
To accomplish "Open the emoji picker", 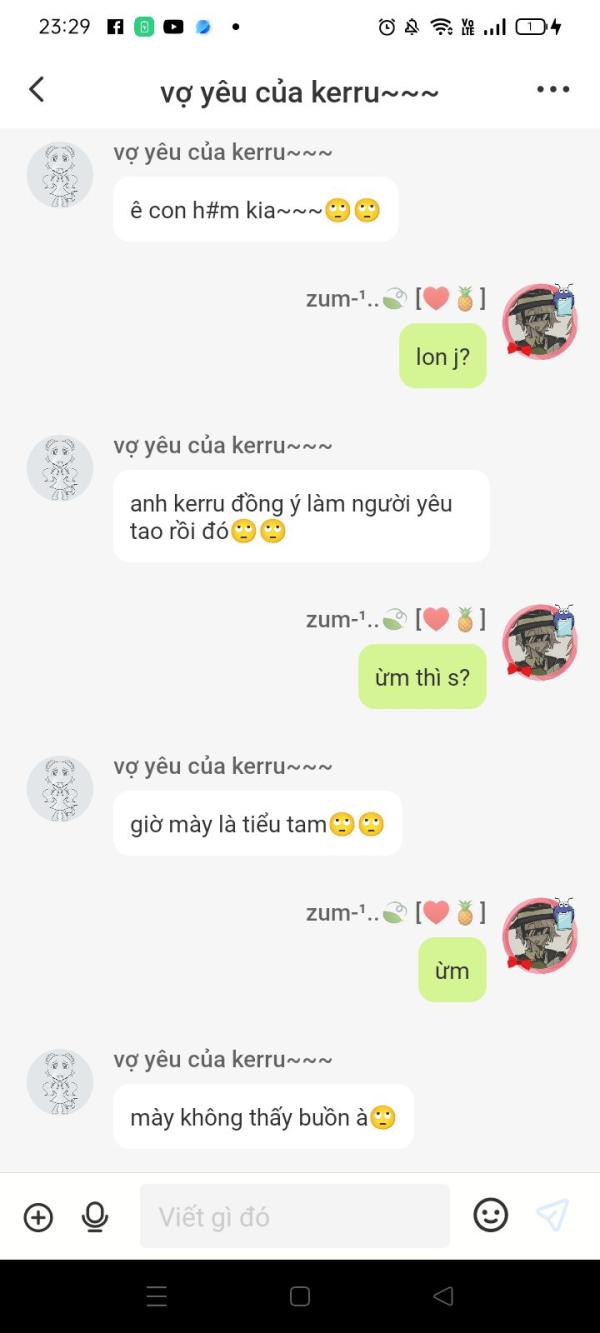I will coord(490,1216).
